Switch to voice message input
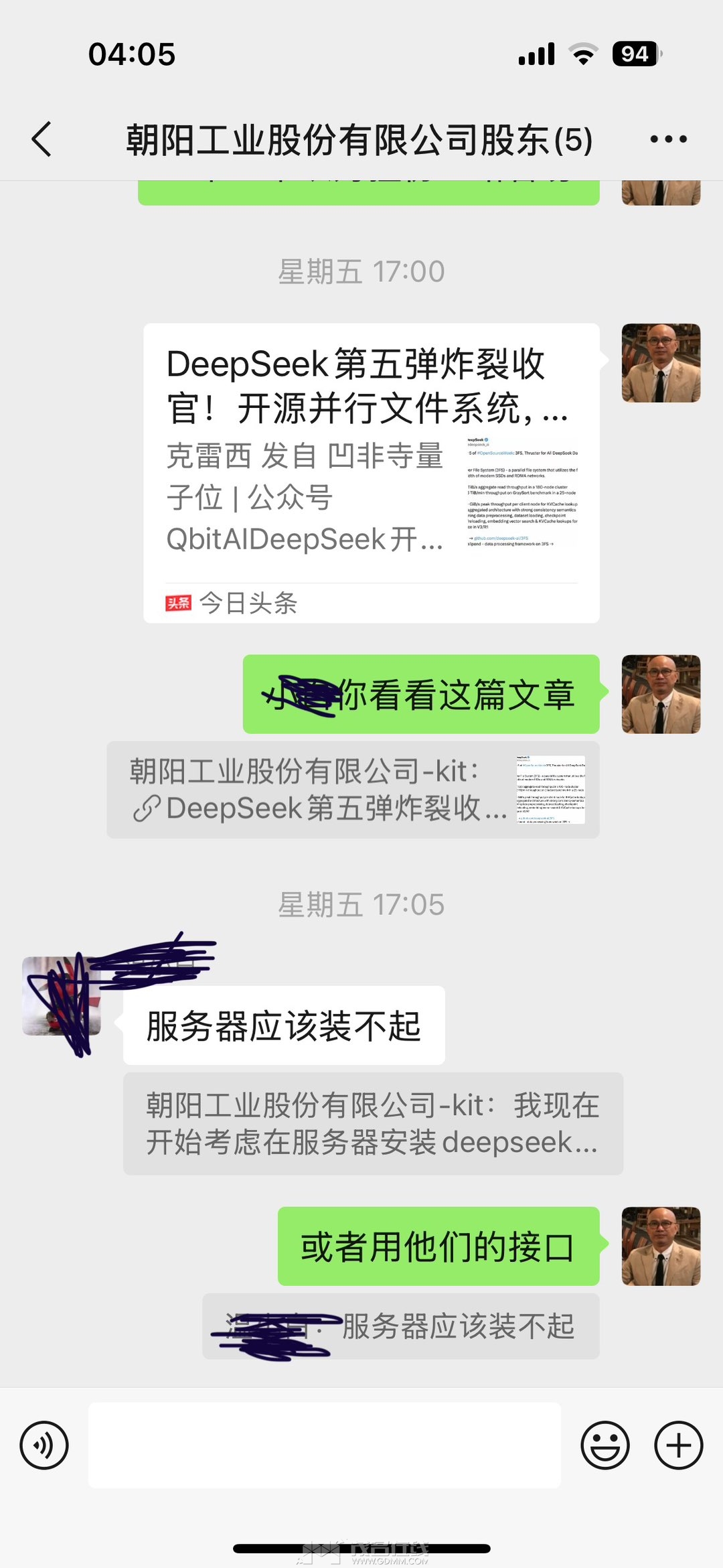The image size is (723, 1568). 44,1445
